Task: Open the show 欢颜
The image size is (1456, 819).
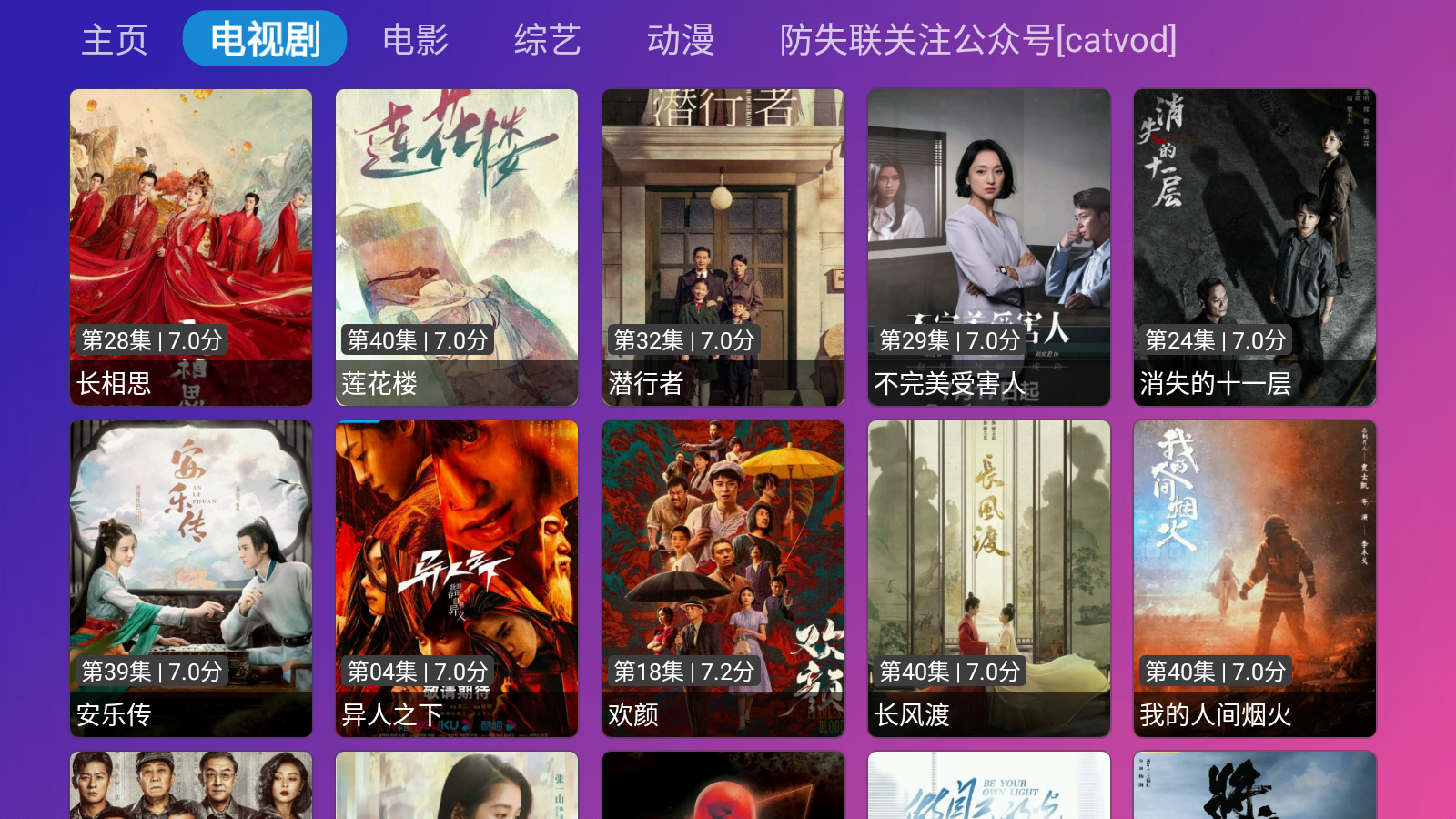Action: point(723,578)
